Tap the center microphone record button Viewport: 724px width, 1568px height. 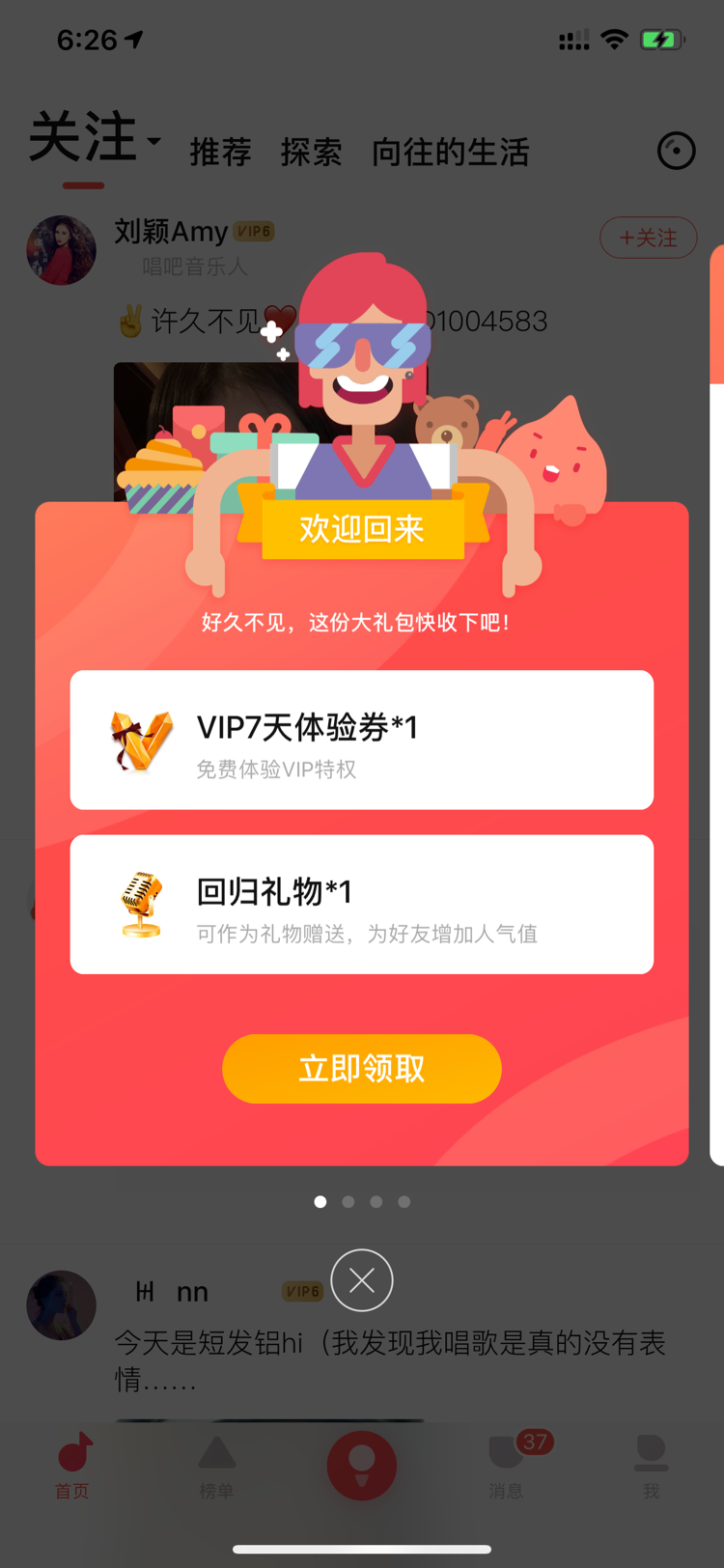[x=362, y=1465]
